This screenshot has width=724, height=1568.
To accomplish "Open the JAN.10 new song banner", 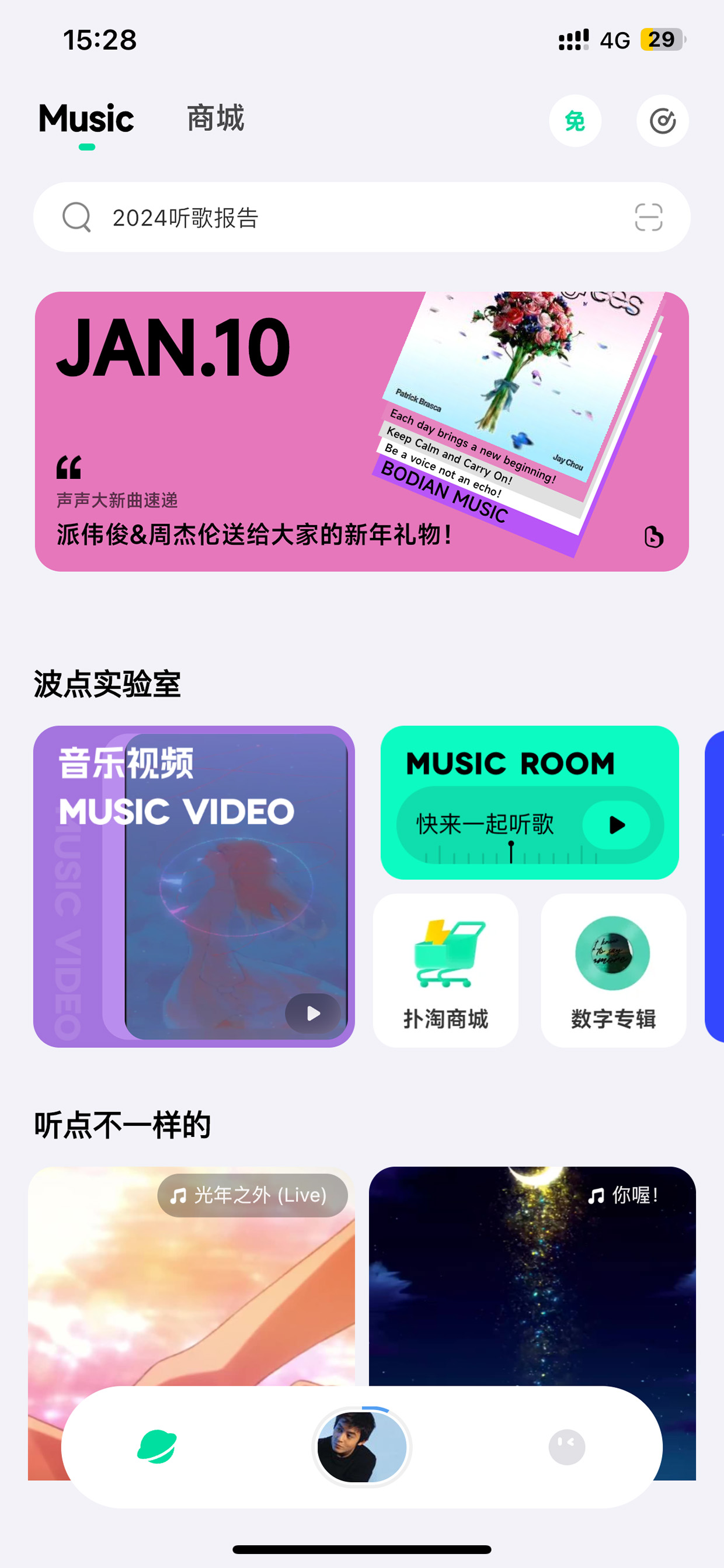I will tap(361, 432).
